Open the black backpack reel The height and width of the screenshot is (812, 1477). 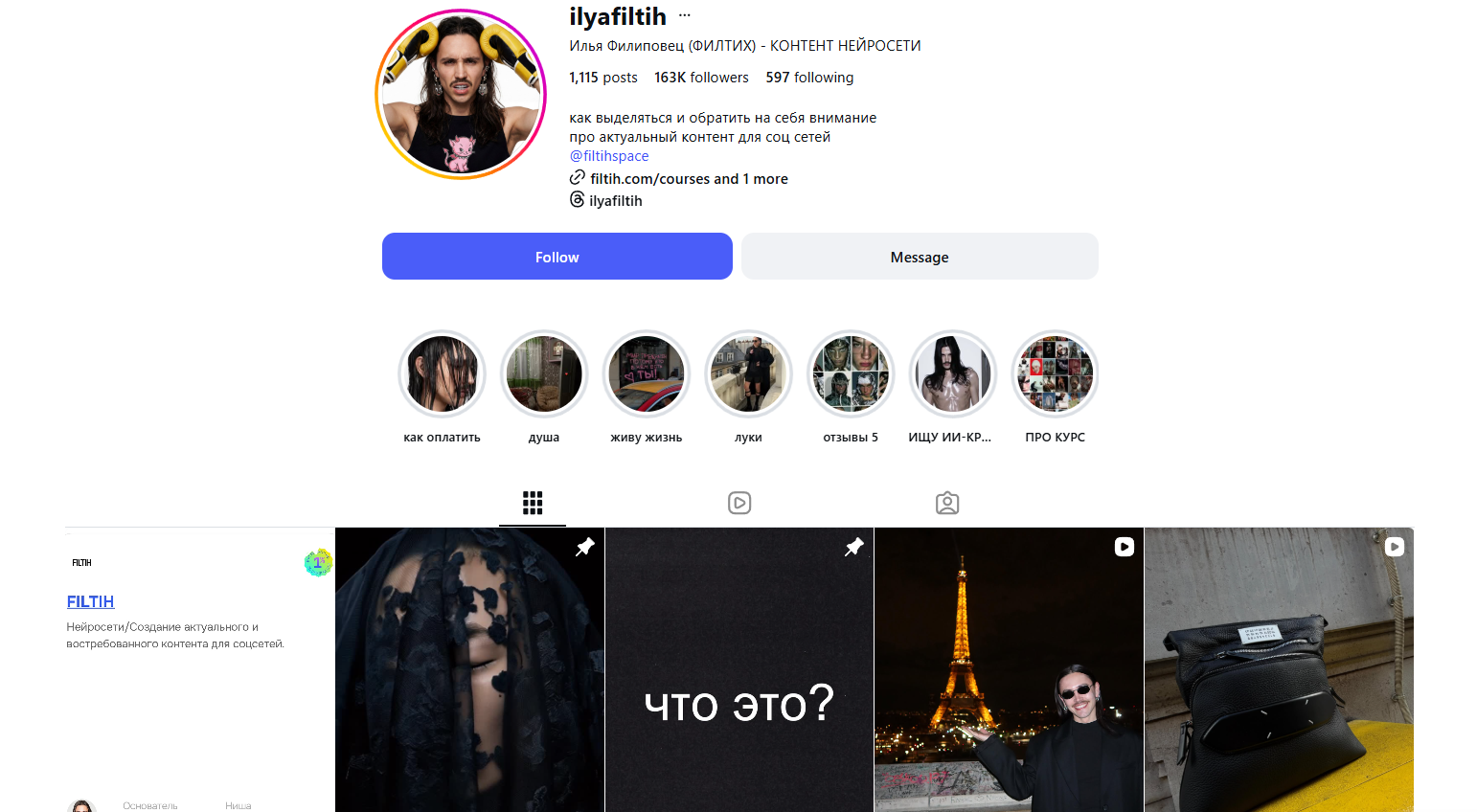tap(1278, 670)
